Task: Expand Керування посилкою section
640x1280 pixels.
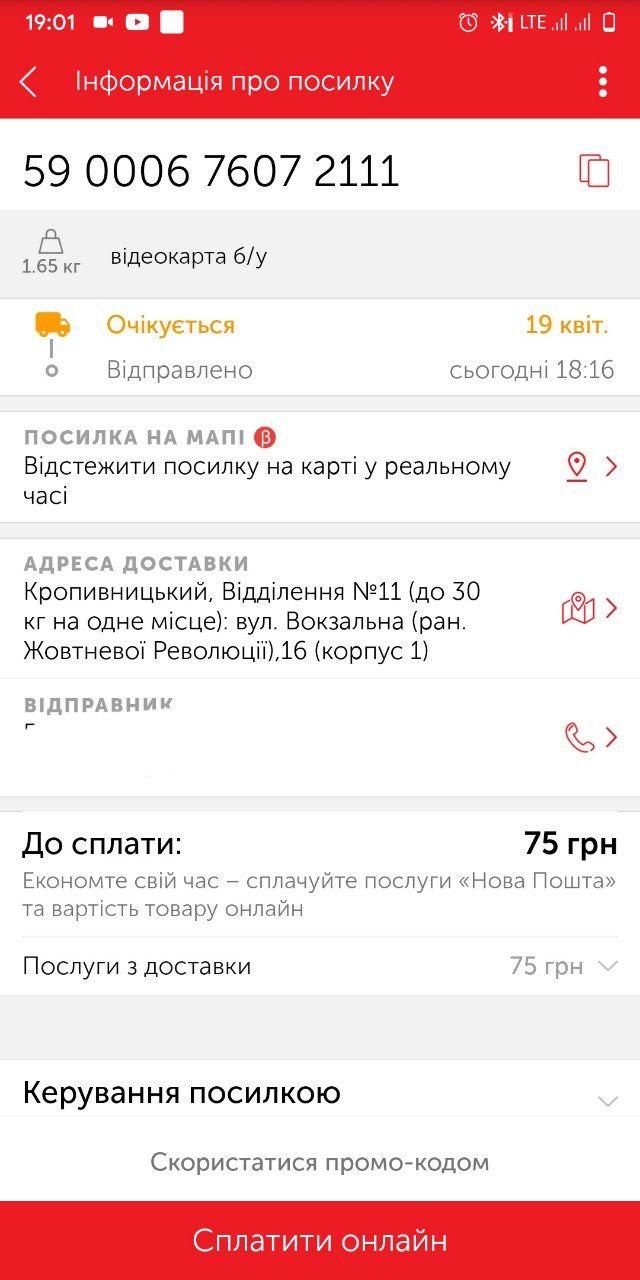Action: (320, 1094)
